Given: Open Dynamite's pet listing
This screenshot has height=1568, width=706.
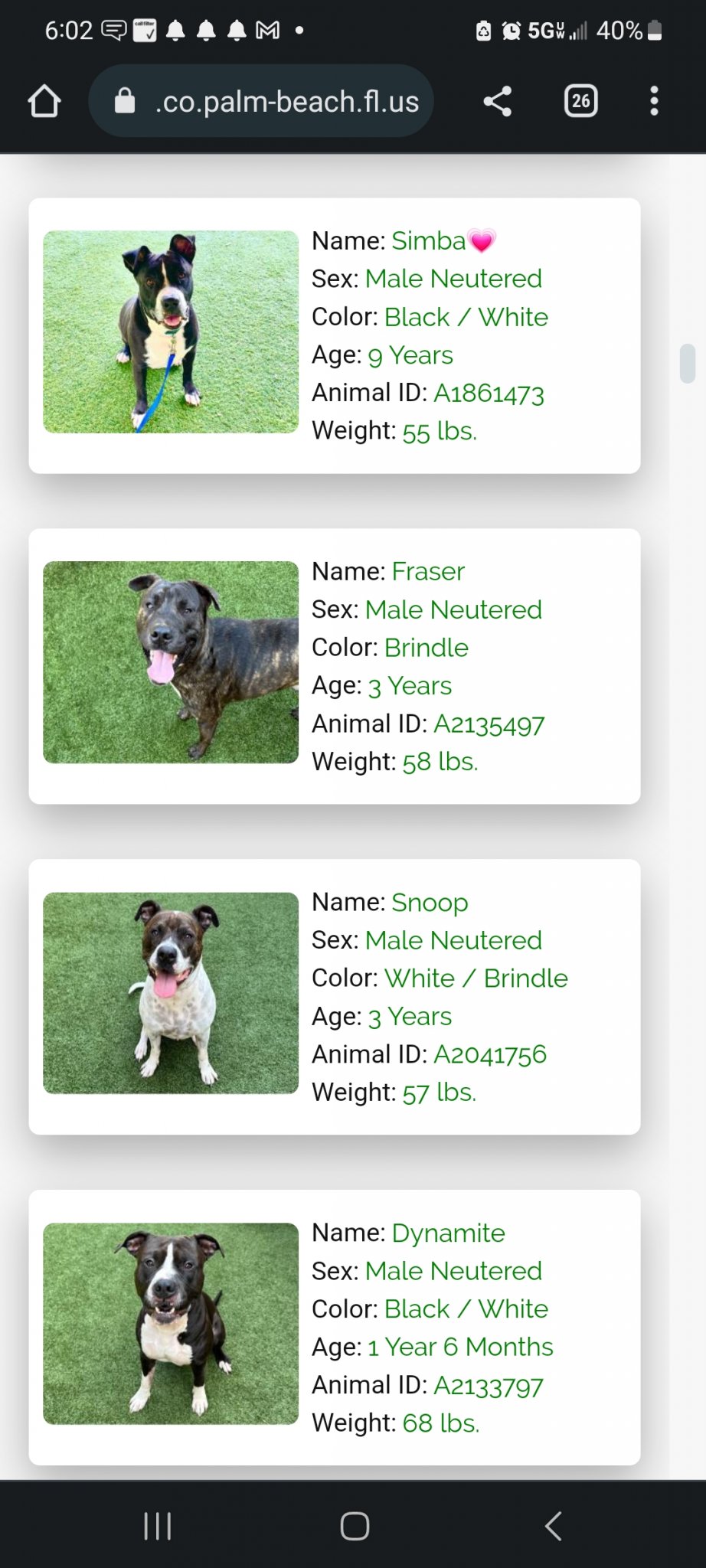Looking at the screenshot, I should 335,1327.
